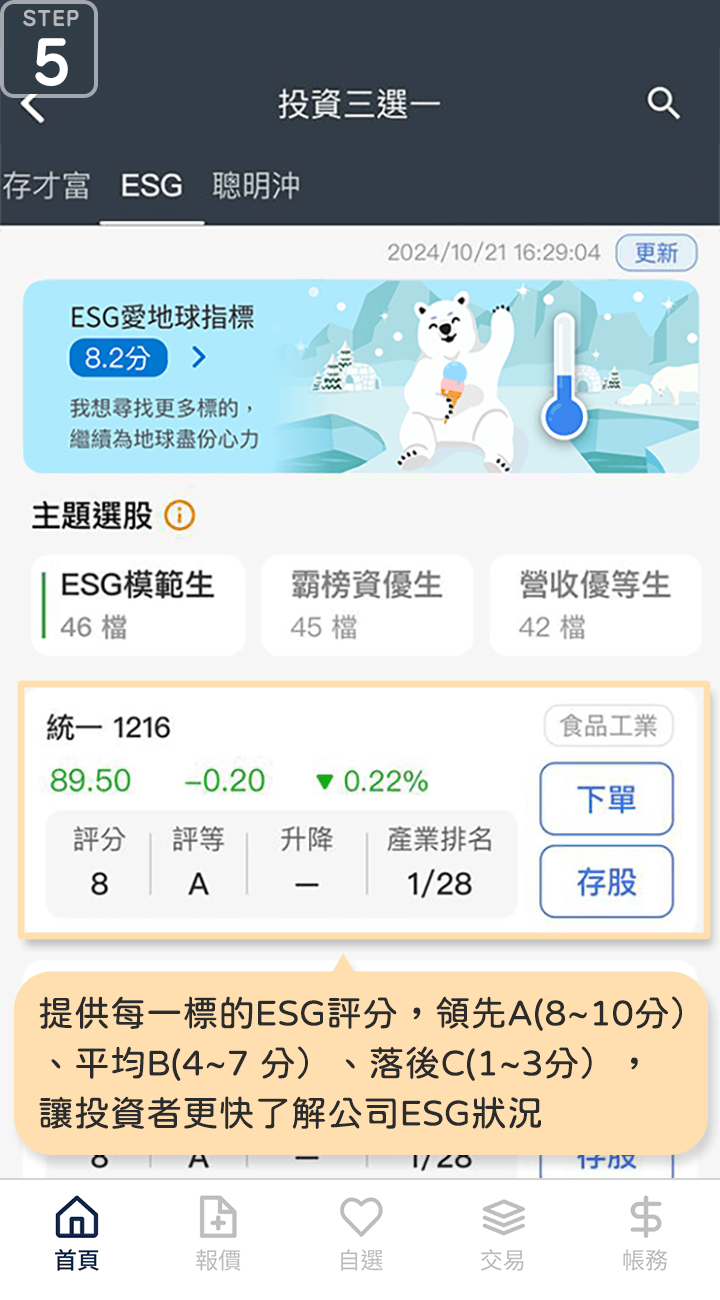Open the ESG愛地球指標 8.2分 score details
The width and height of the screenshot is (720, 1300).
(138, 357)
